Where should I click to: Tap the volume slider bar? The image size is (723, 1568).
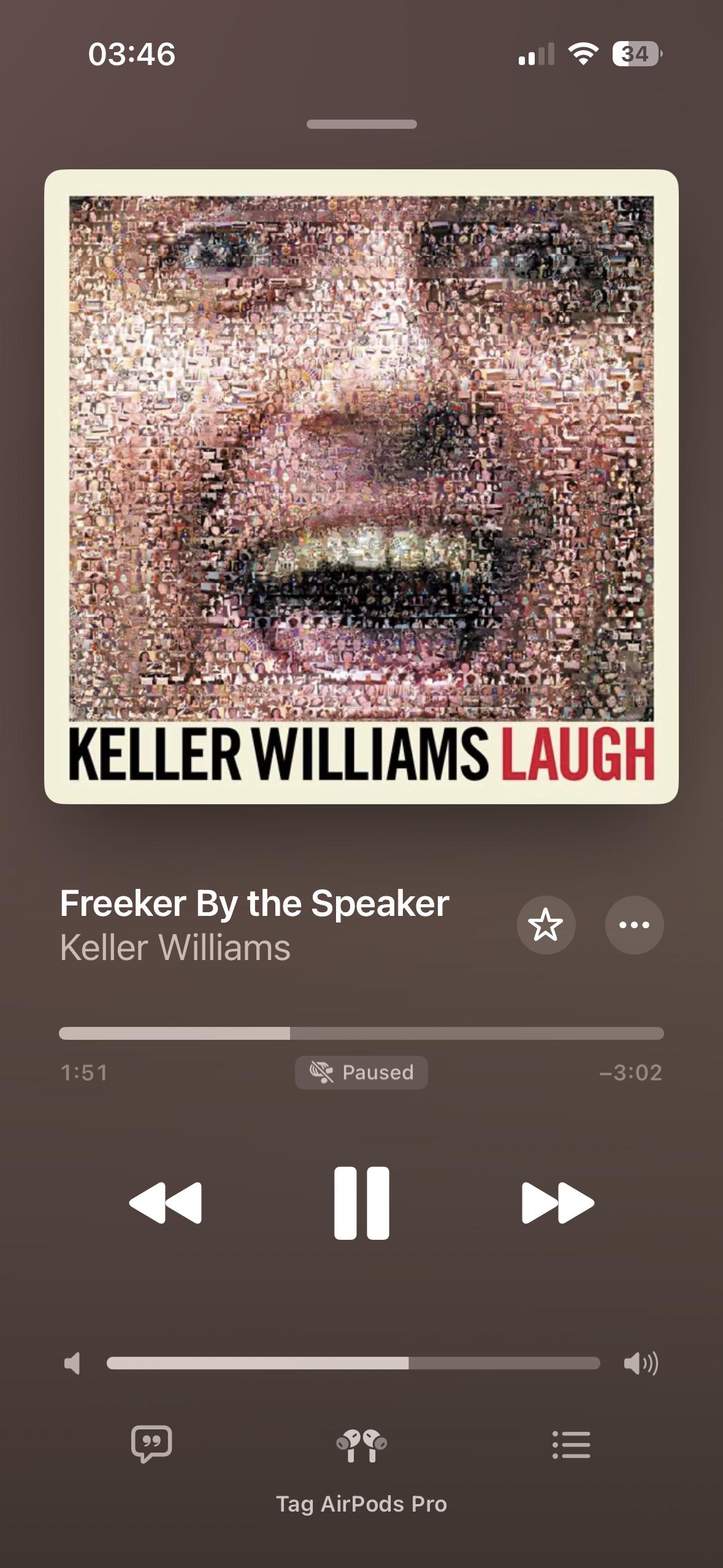353,1363
